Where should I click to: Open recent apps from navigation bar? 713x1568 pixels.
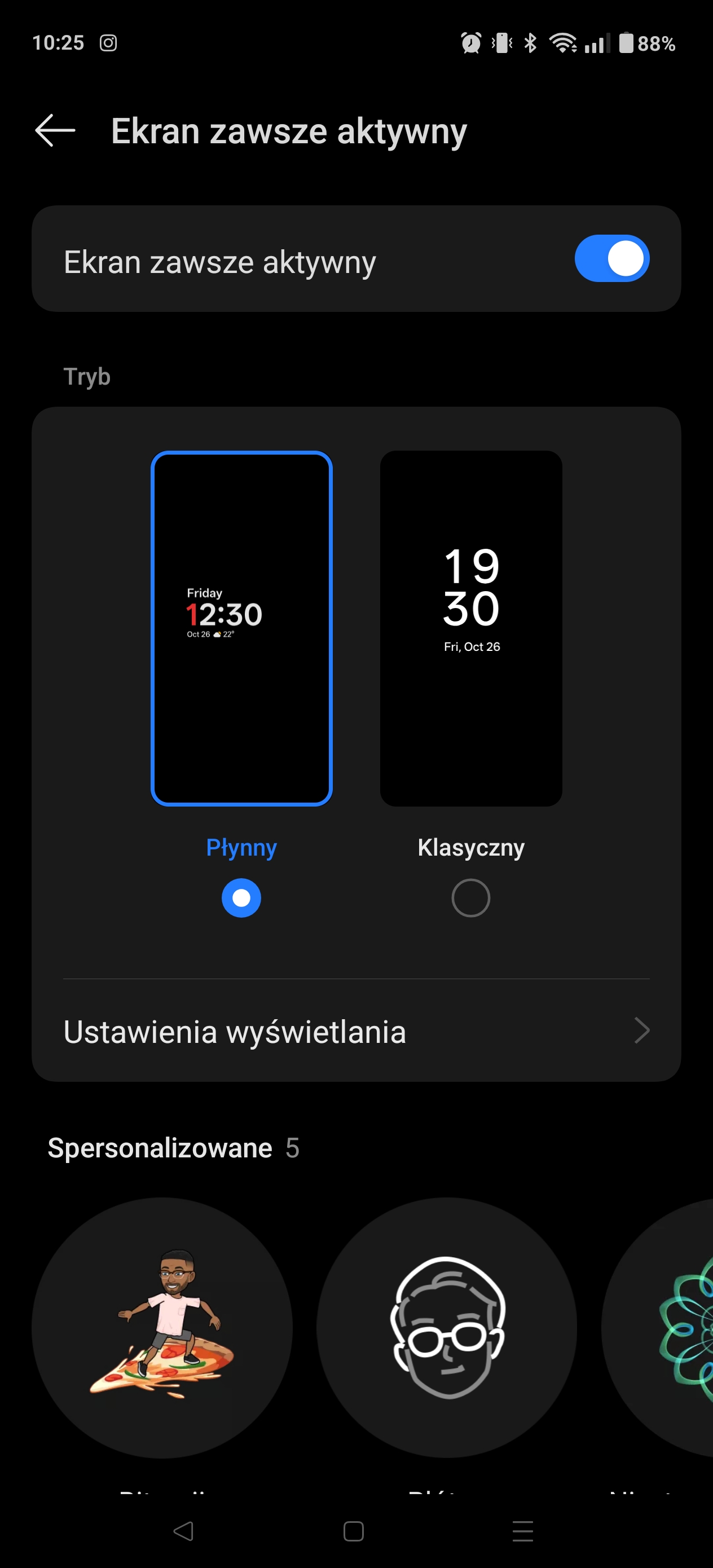click(x=522, y=1531)
